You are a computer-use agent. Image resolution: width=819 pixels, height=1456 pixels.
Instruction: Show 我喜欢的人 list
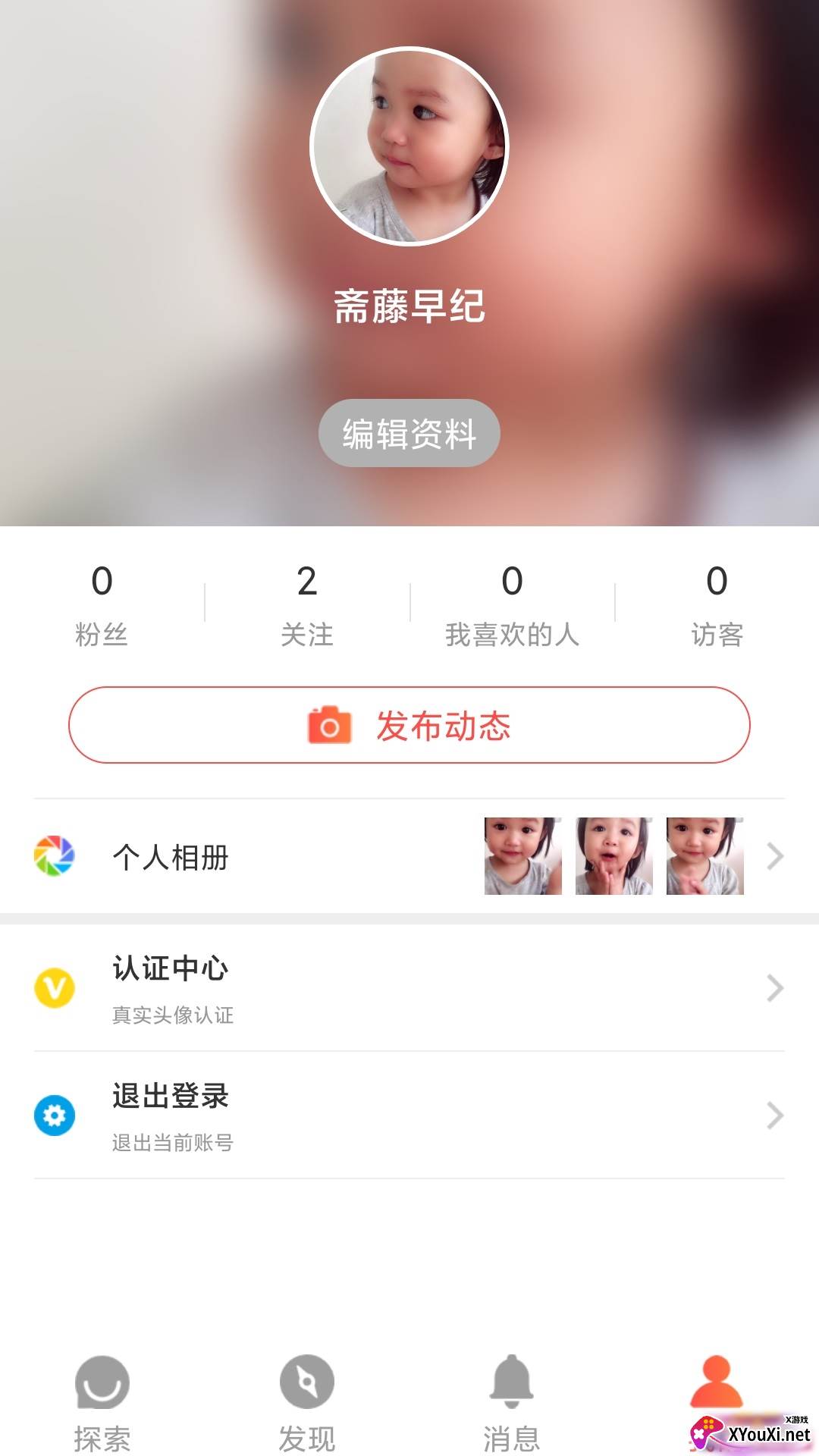coord(512,604)
